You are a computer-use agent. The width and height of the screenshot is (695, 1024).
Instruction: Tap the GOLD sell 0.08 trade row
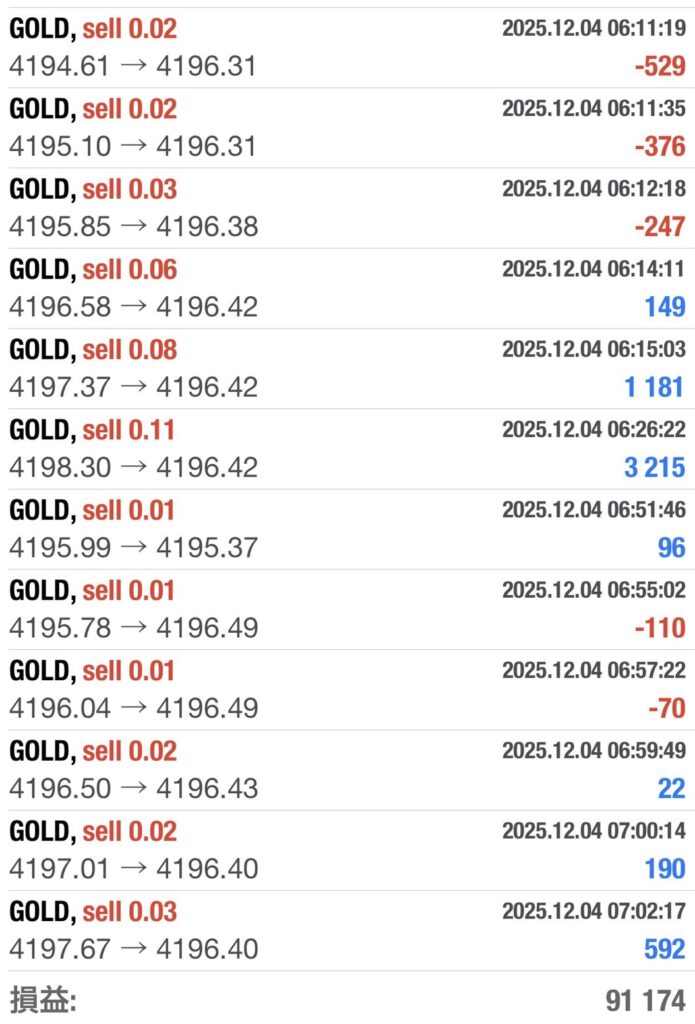(347, 368)
